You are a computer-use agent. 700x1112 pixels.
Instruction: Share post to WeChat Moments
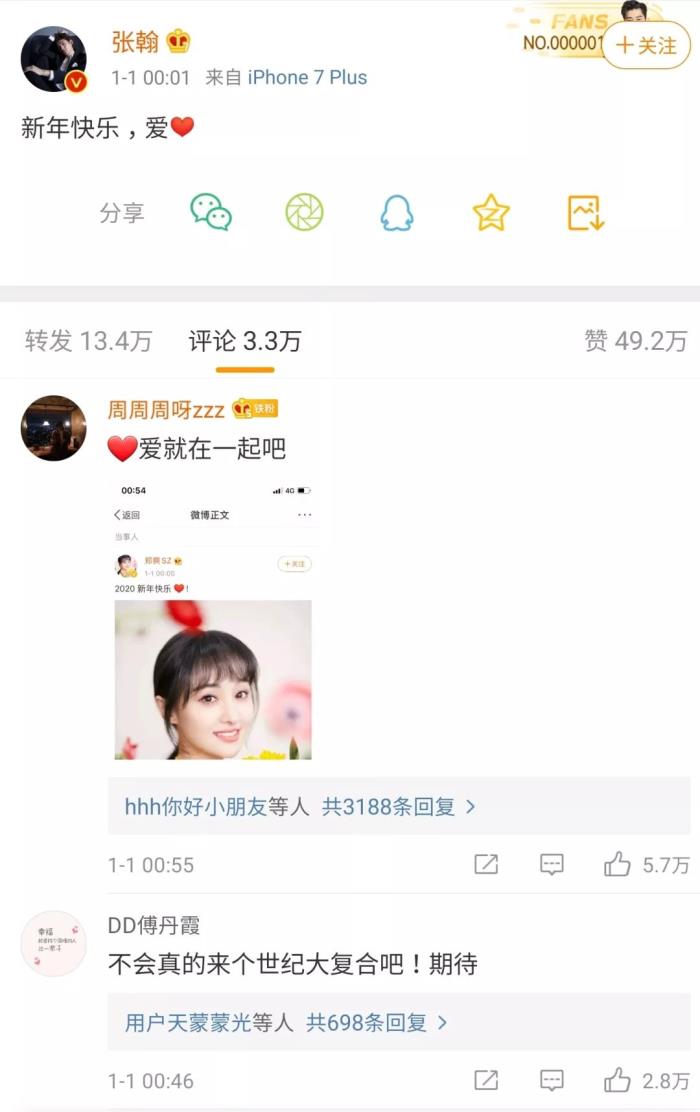coord(304,212)
